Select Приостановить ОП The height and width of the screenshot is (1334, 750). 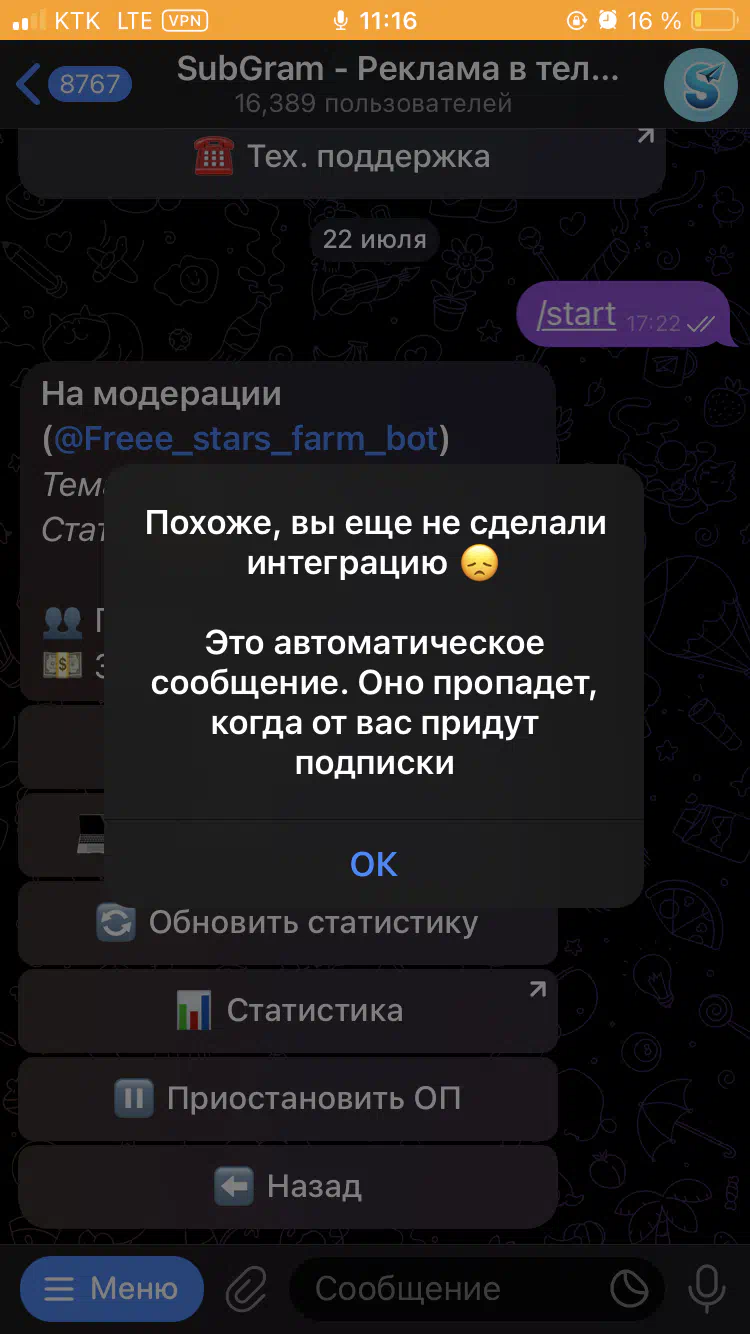click(x=288, y=1098)
